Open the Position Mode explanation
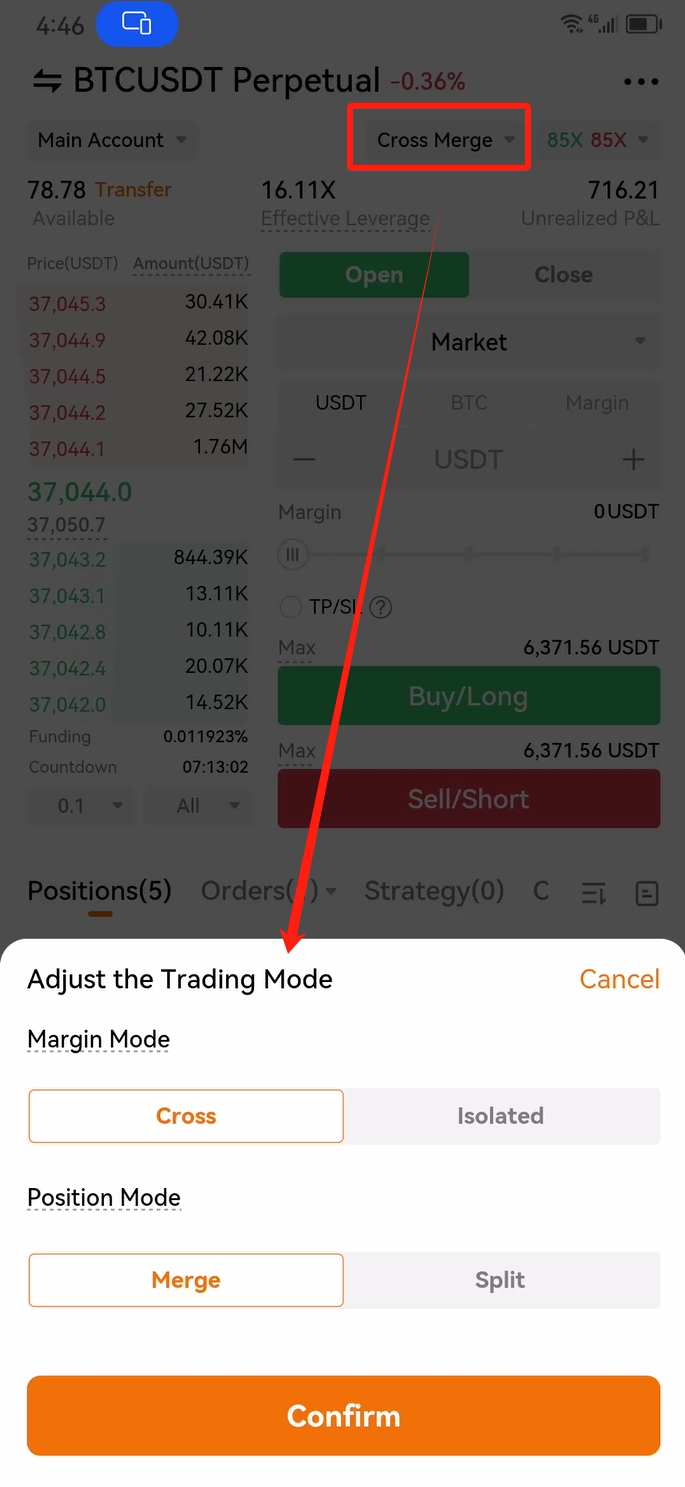The width and height of the screenshot is (685, 1487). (x=104, y=1197)
